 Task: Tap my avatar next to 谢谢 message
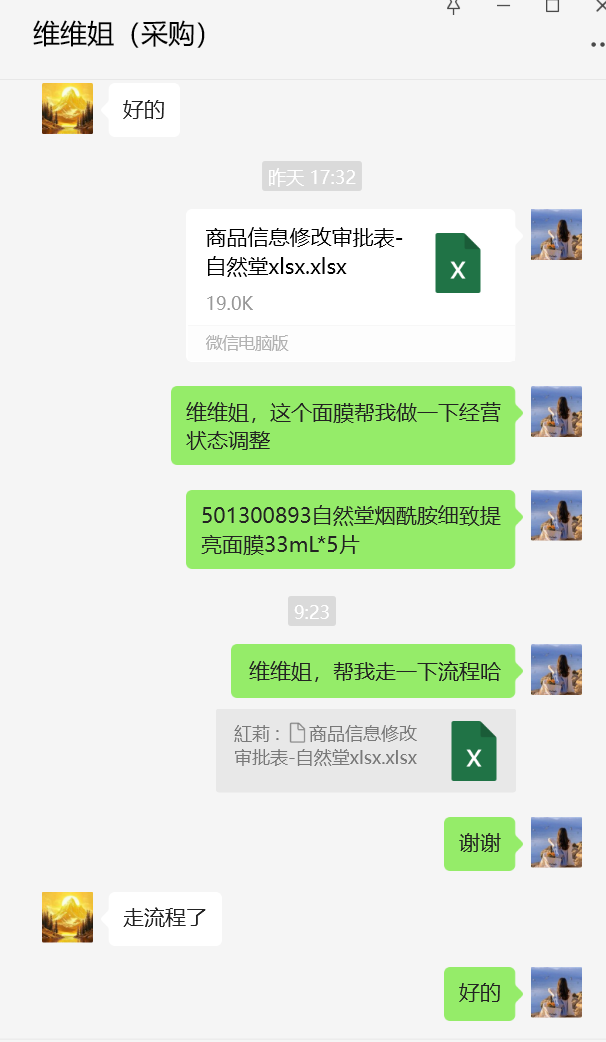tap(556, 843)
